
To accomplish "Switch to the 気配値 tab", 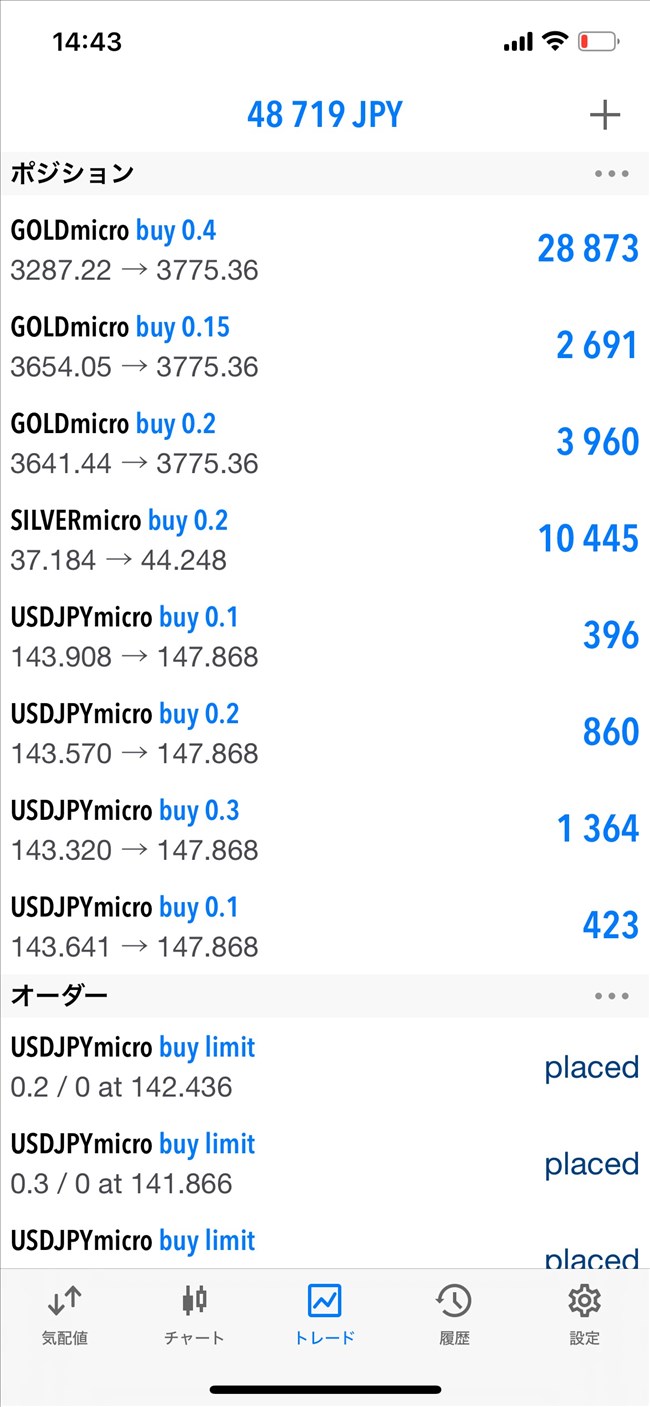I will (65, 1315).
